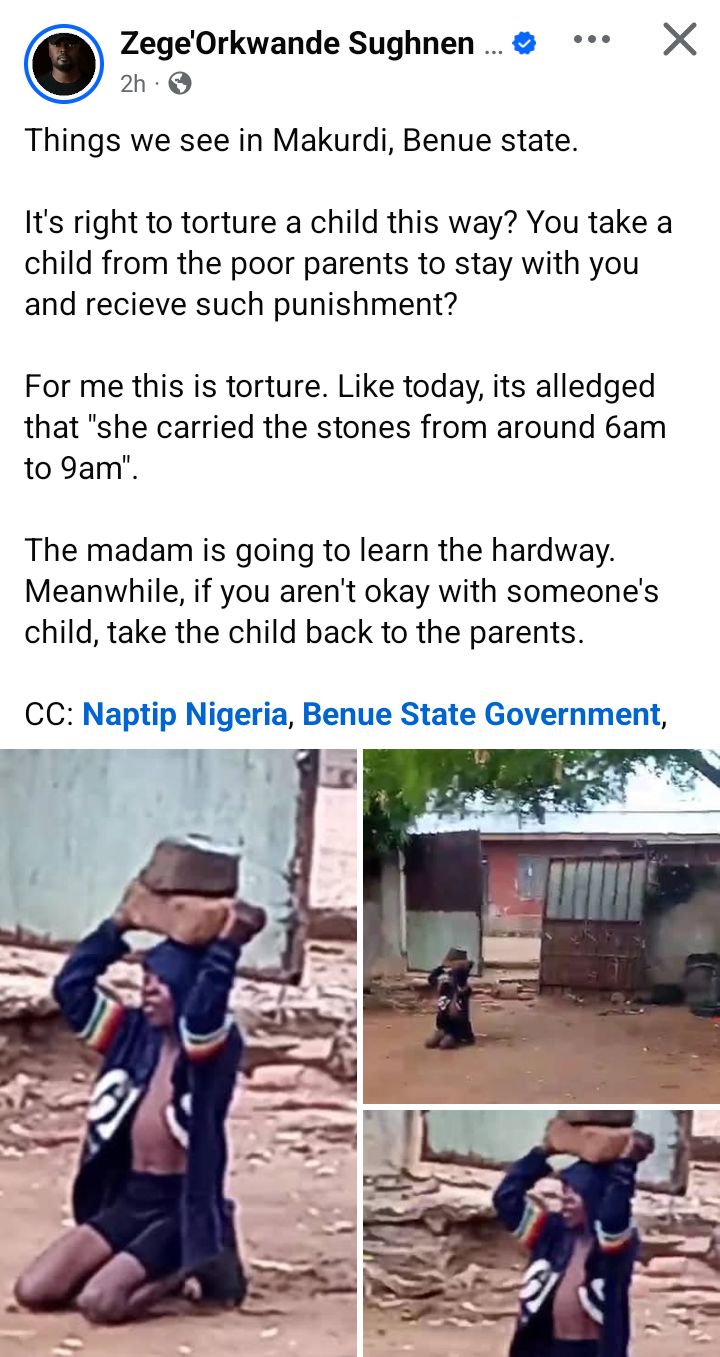
Task: Open the bottom-right photo of the post
Action: 541,1233
